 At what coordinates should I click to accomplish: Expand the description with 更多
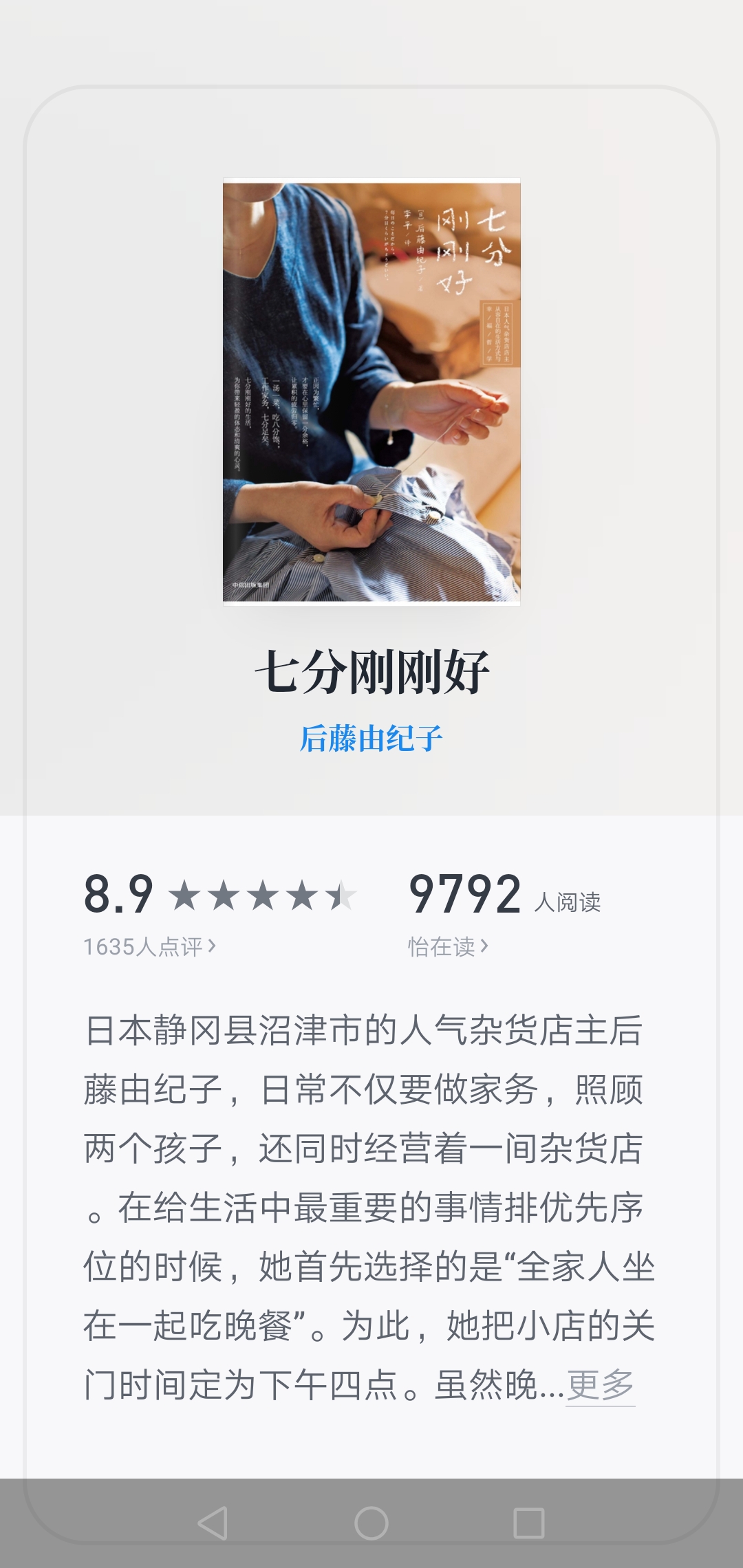coord(600,1385)
